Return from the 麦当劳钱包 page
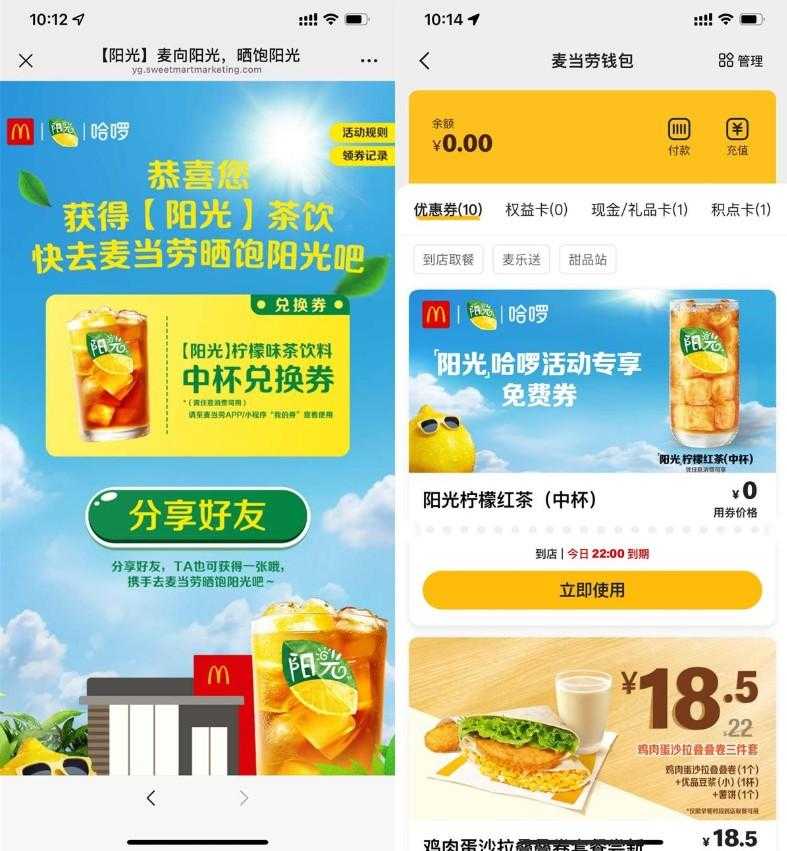Image resolution: width=787 pixels, height=851 pixels. coord(424,61)
